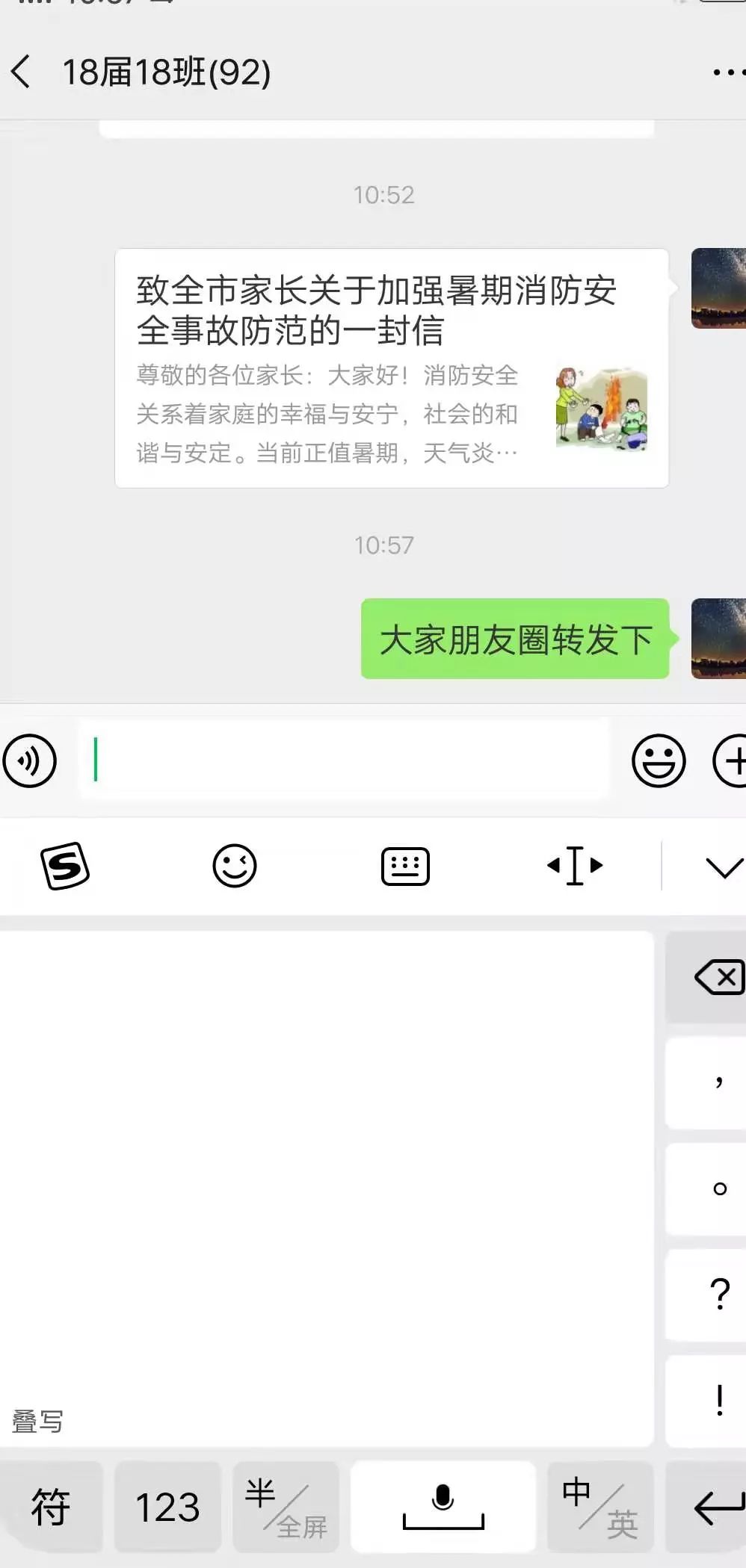Image resolution: width=746 pixels, height=1568 pixels.
Task: Switch the keyboard layout
Action: pos(405,866)
